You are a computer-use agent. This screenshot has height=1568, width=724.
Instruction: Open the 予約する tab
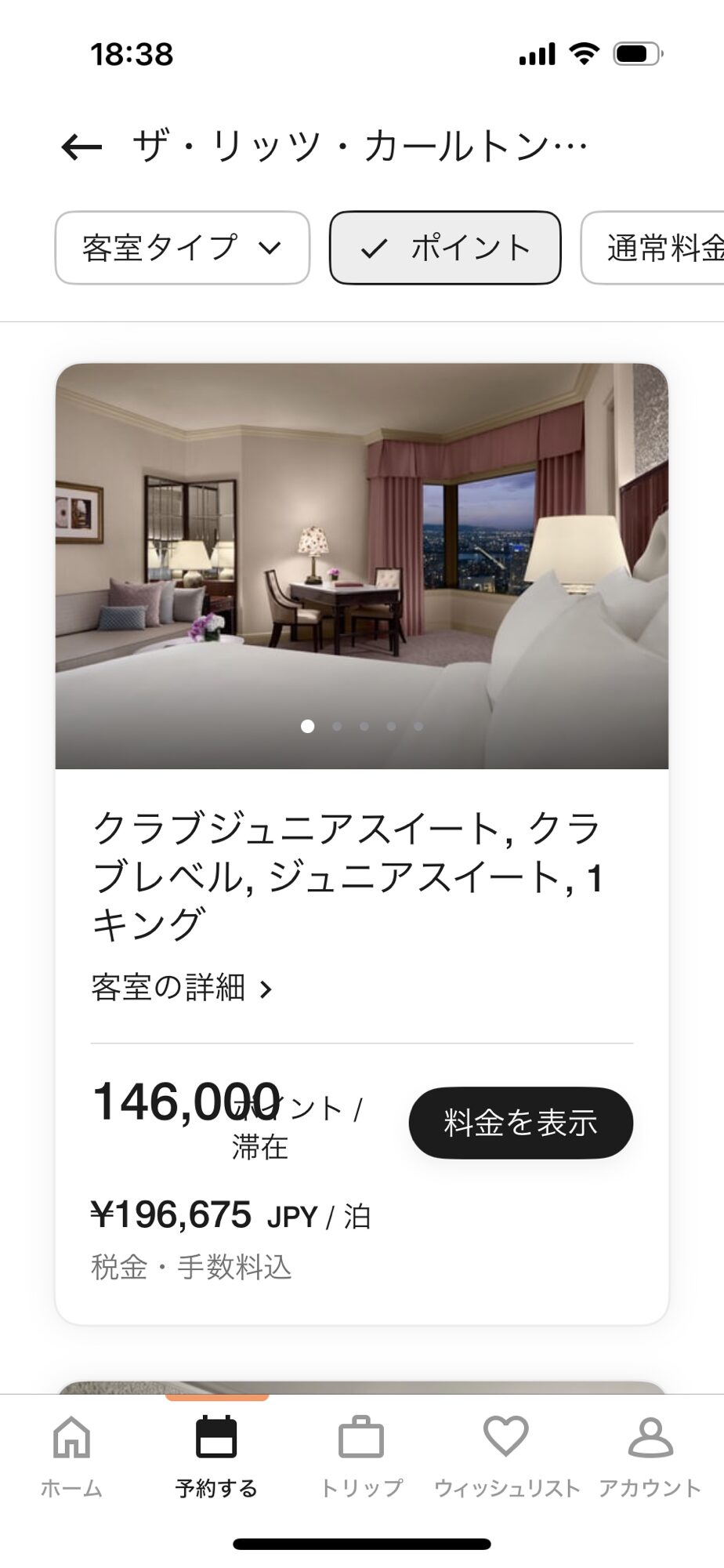(216, 1457)
